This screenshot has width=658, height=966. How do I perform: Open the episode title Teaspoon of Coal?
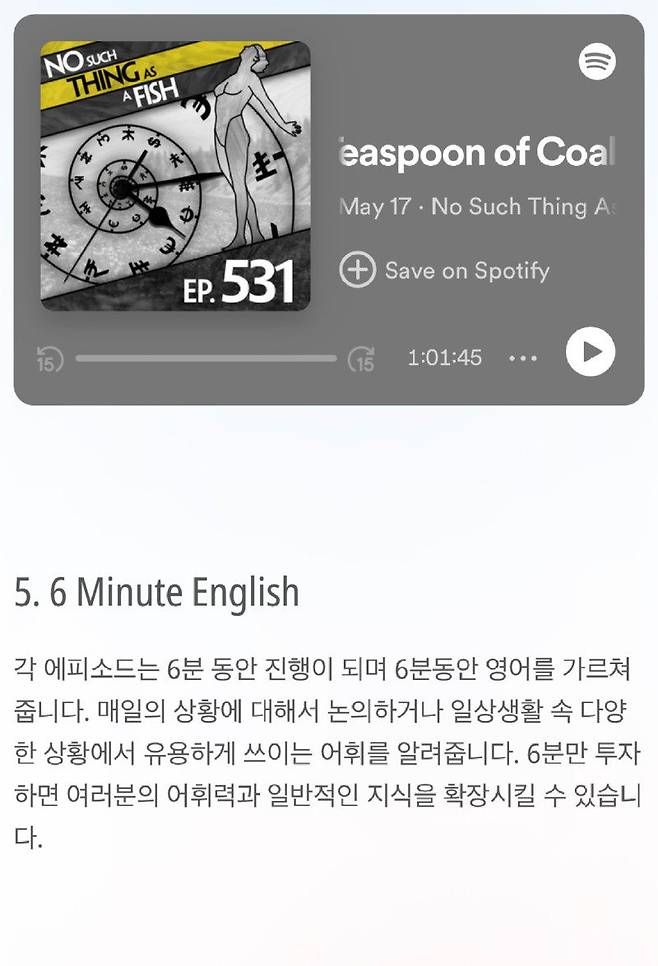click(x=476, y=153)
